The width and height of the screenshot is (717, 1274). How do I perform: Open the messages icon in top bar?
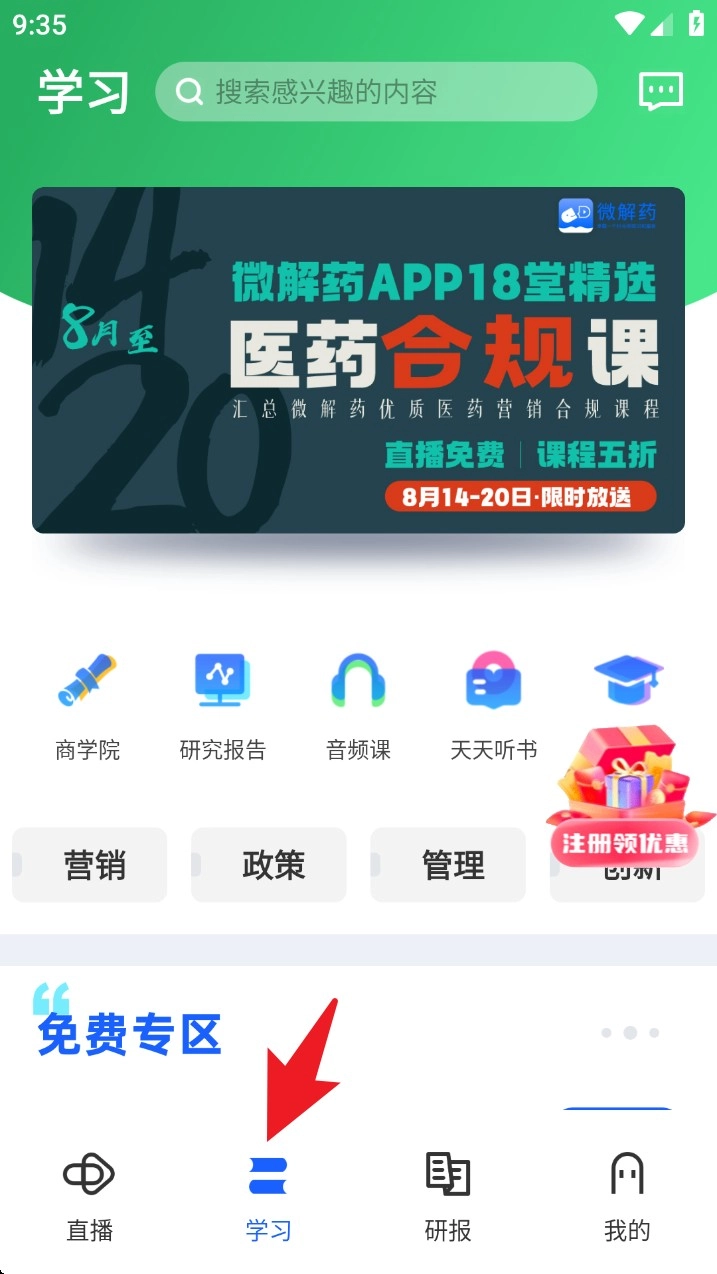click(660, 92)
